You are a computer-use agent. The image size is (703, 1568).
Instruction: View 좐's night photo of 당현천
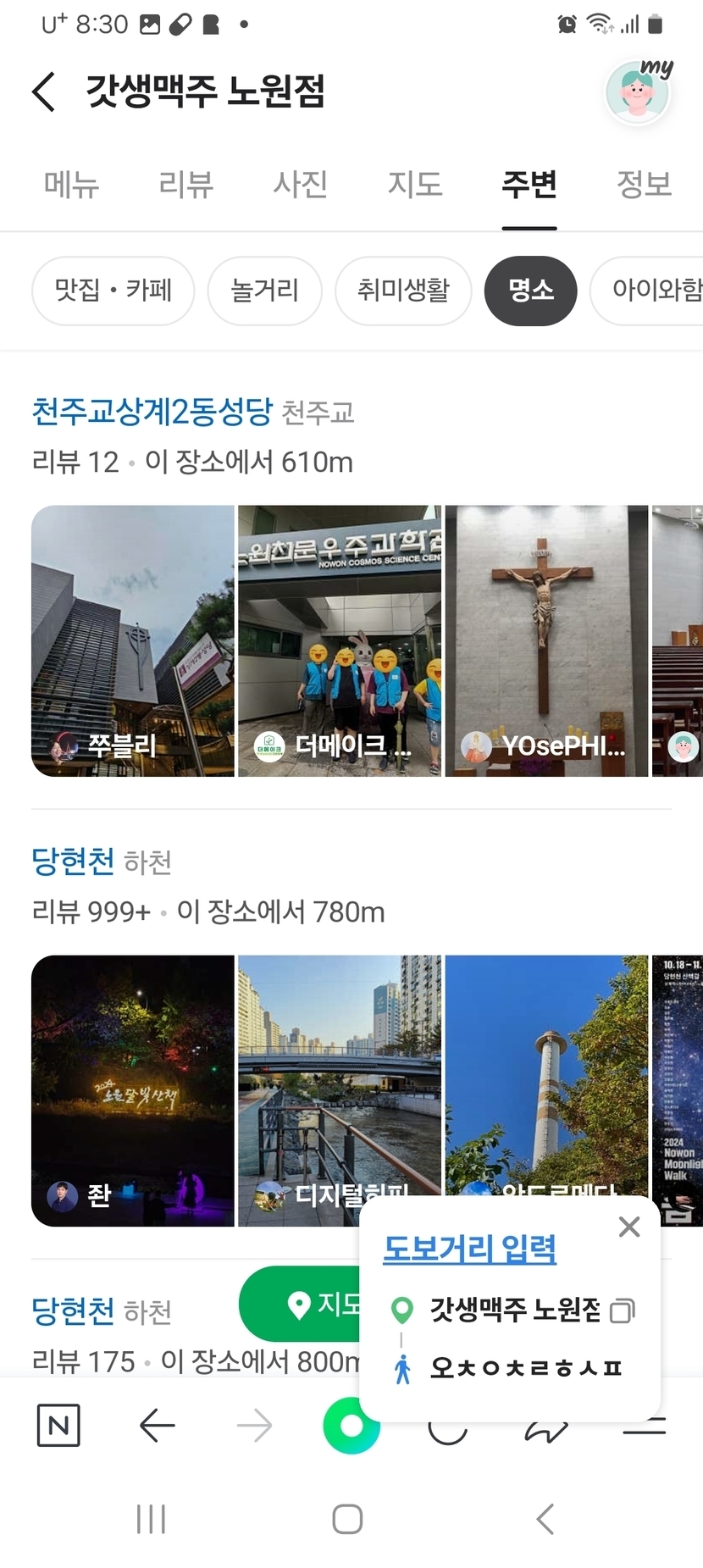(133, 1090)
